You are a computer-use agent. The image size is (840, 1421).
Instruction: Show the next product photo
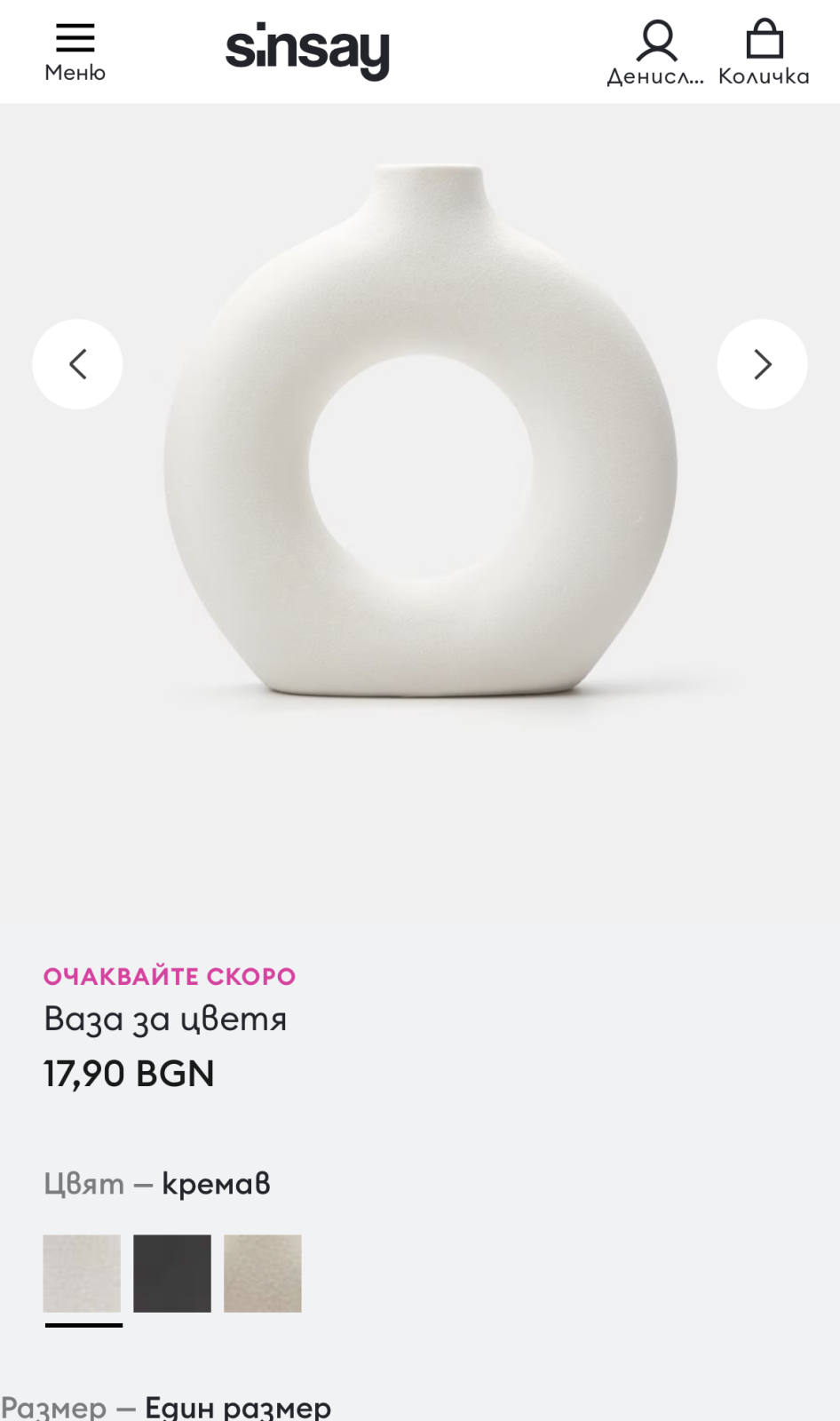pyautogui.click(x=762, y=364)
